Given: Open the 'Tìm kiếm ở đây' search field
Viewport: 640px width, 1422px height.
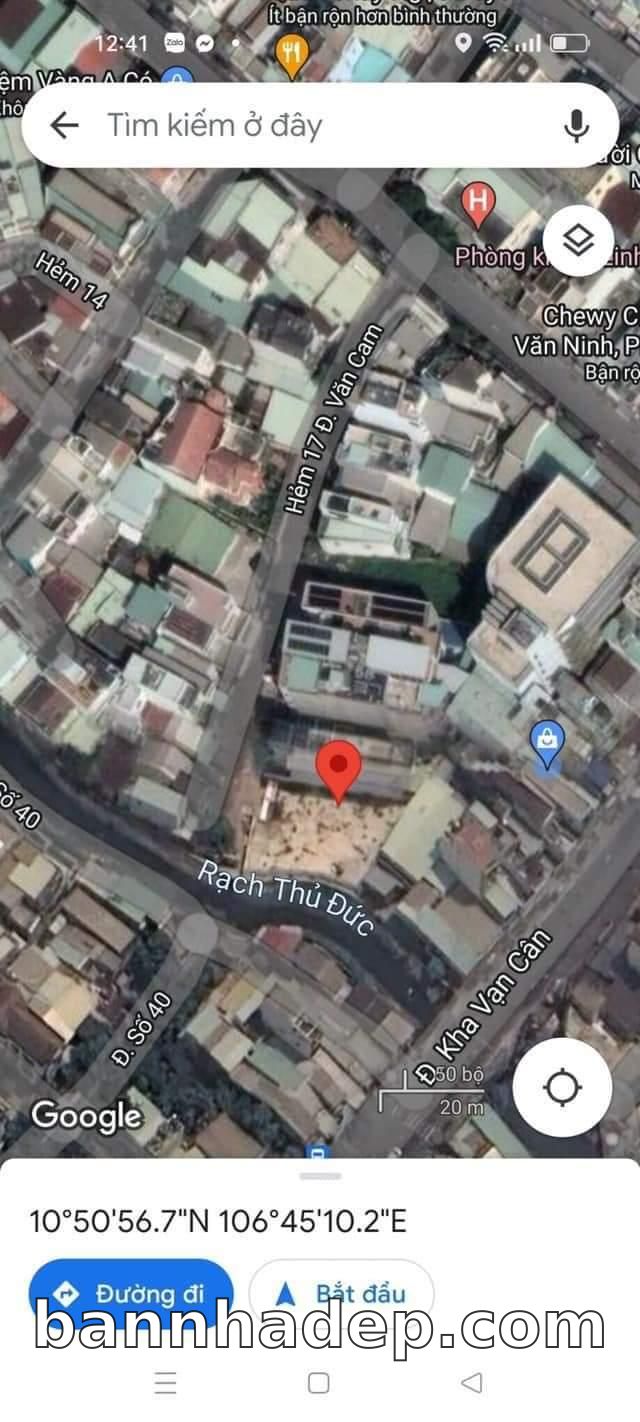Looking at the screenshot, I should 300,125.
